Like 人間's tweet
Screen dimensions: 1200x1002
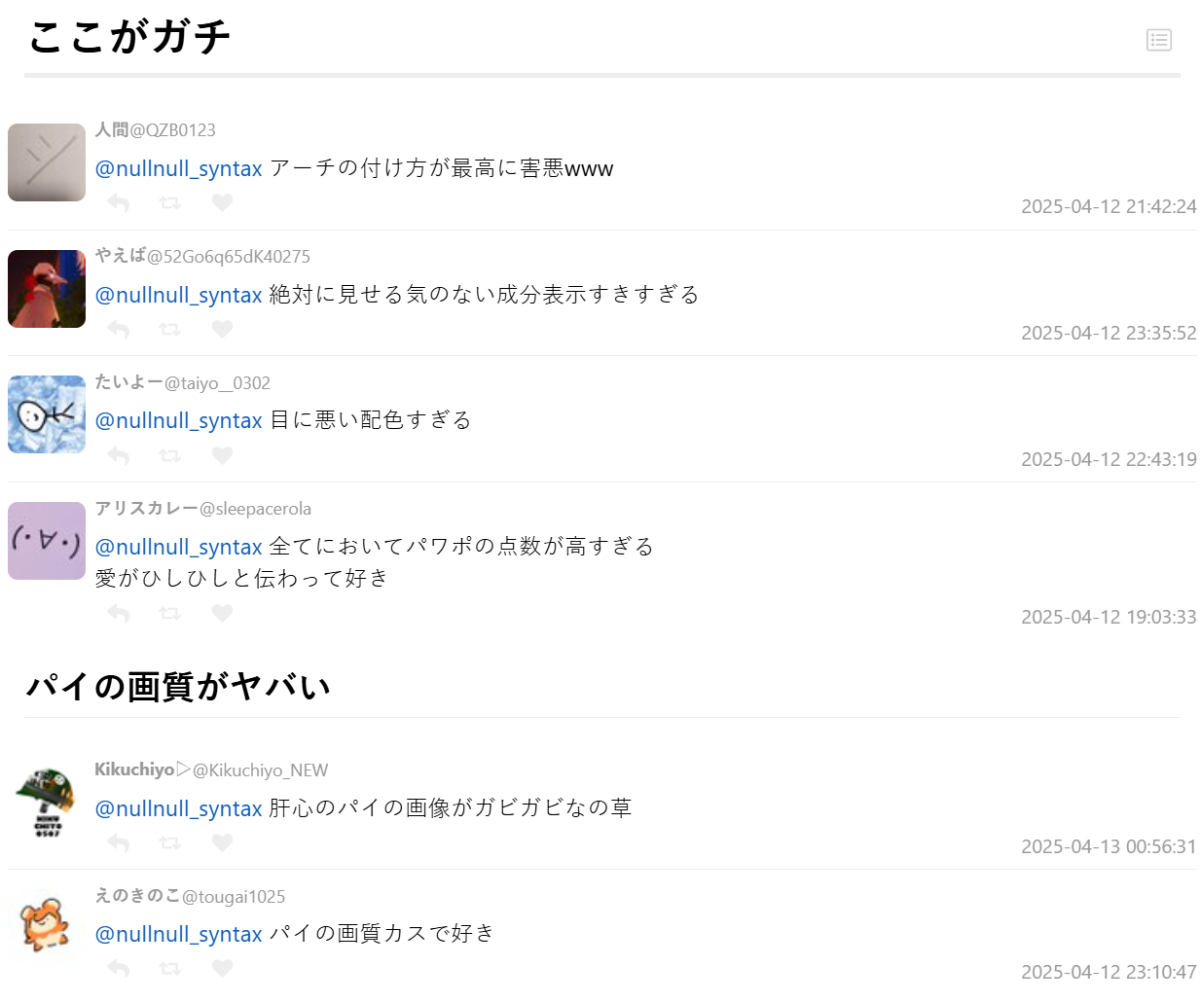click(x=222, y=203)
